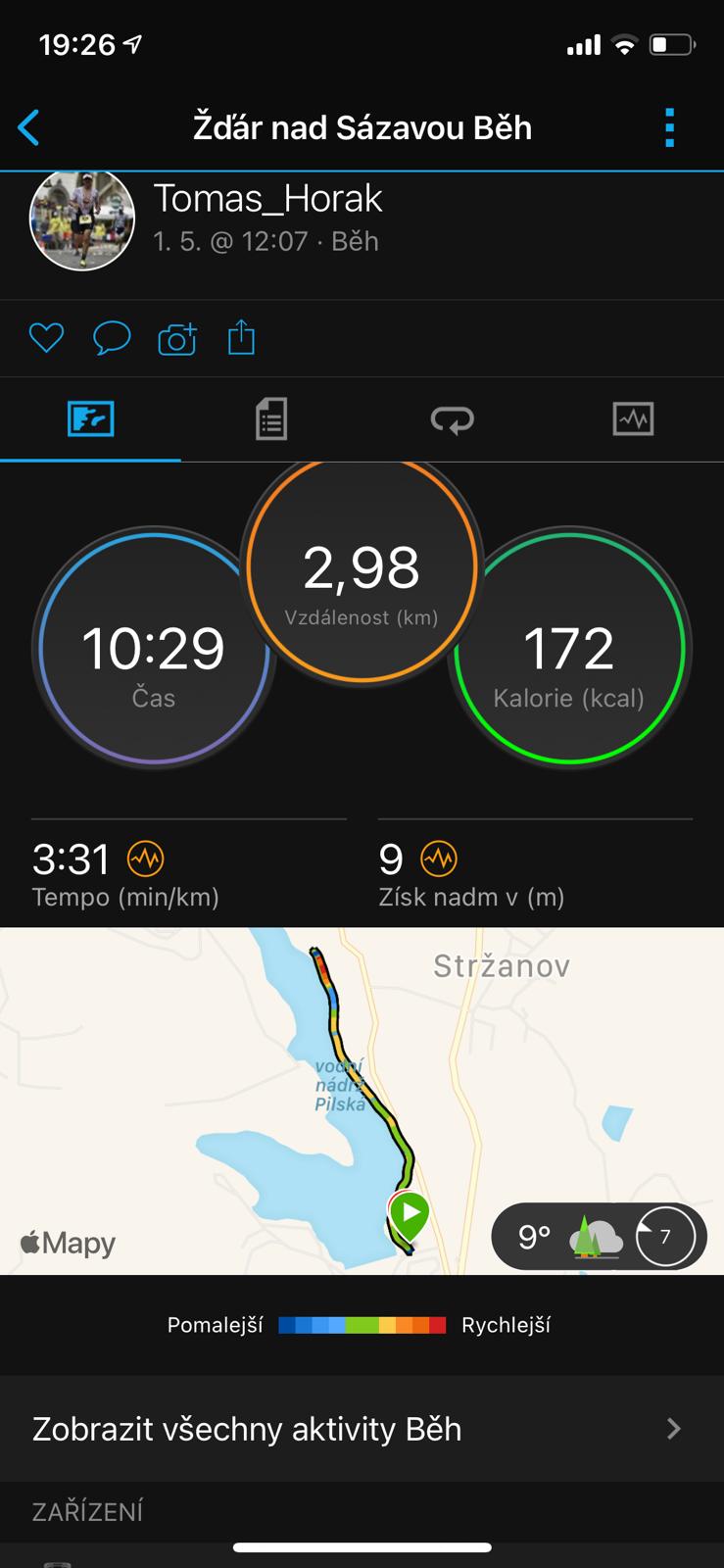
Task: Switch to the charts tab
Action: (633, 419)
